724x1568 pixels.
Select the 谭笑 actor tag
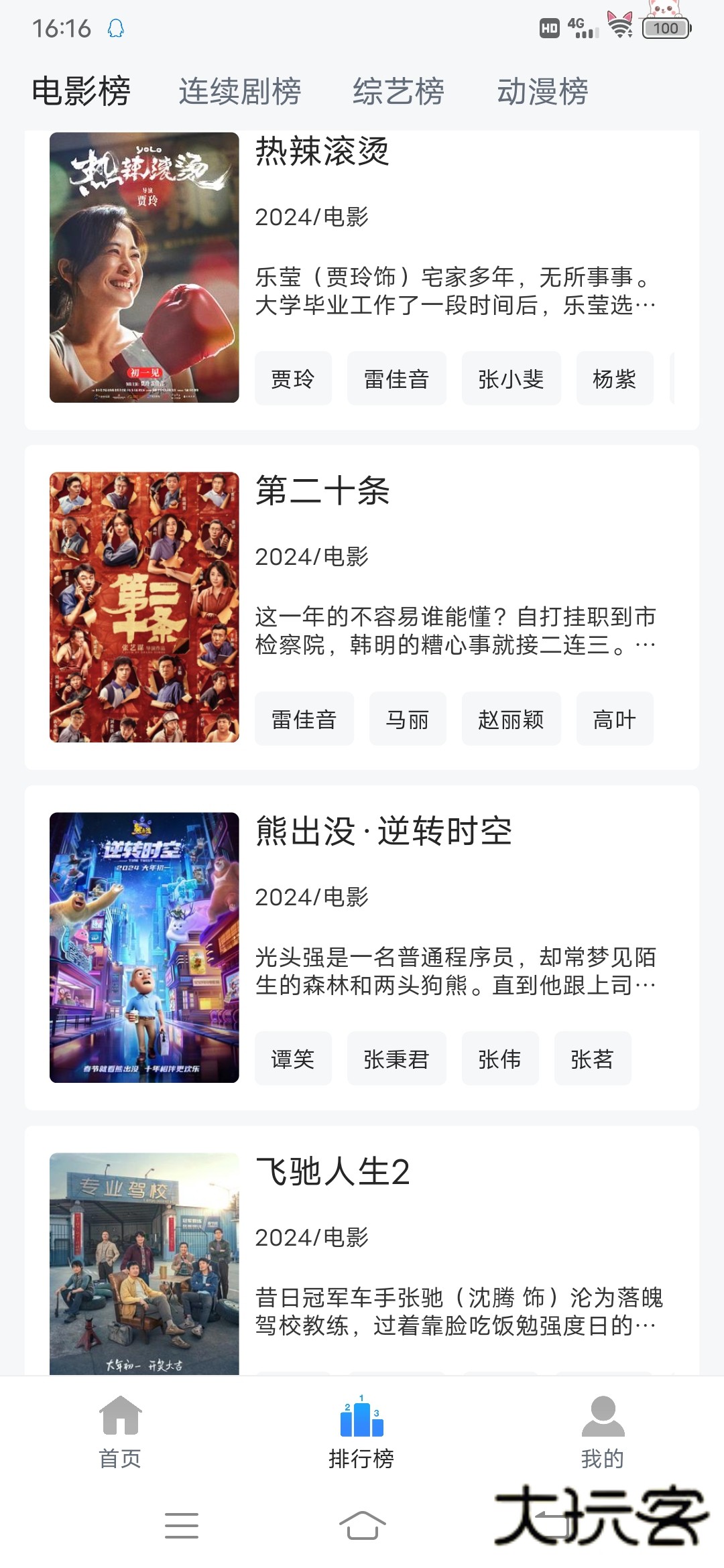(x=292, y=1059)
